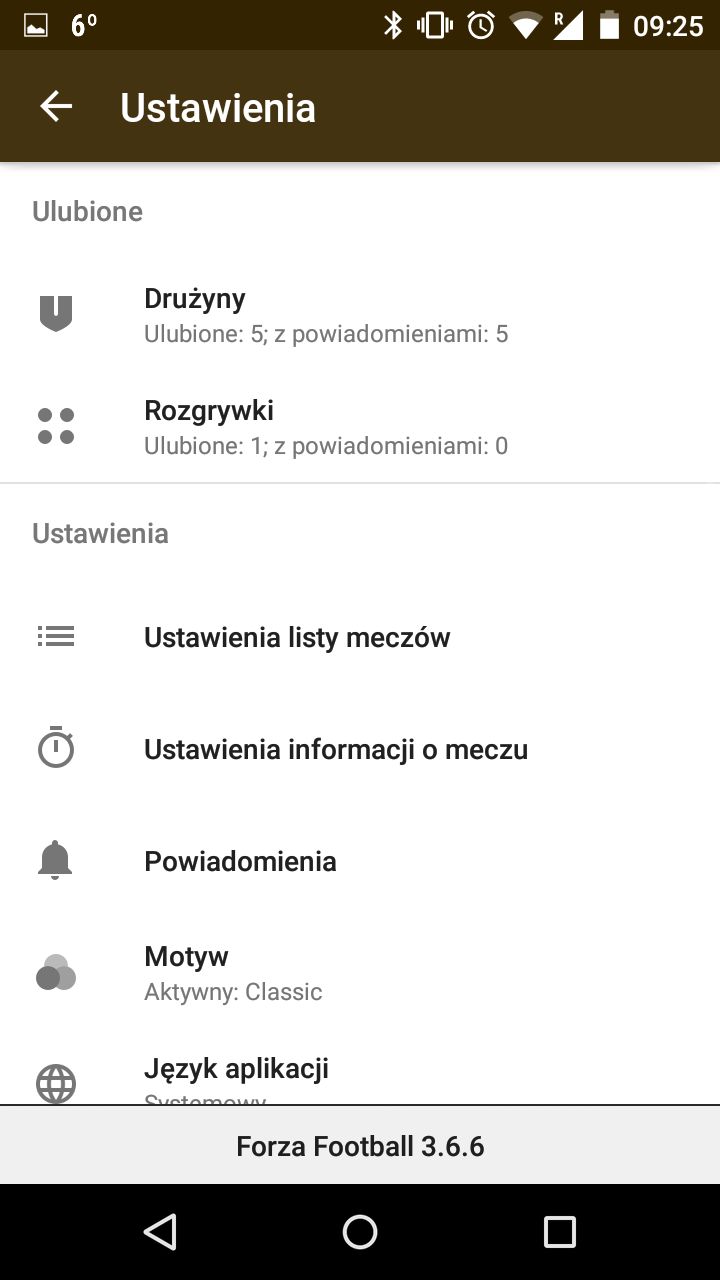The image size is (720, 1280).
Task: Open Ustawienia listy meczów
Action: (360, 637)
